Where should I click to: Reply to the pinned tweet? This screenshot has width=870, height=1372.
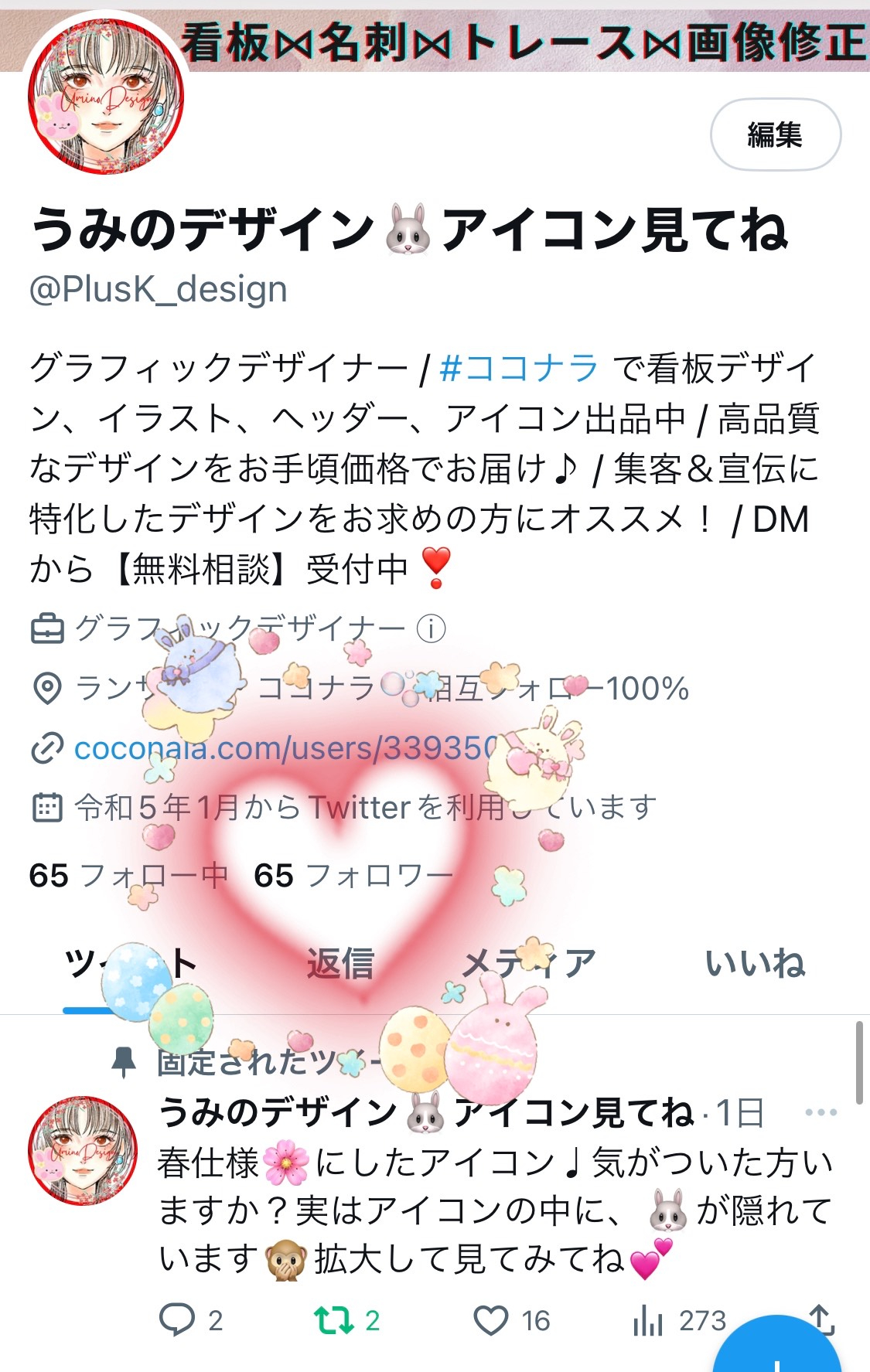pyautogui.click(x=177, y=1319)
